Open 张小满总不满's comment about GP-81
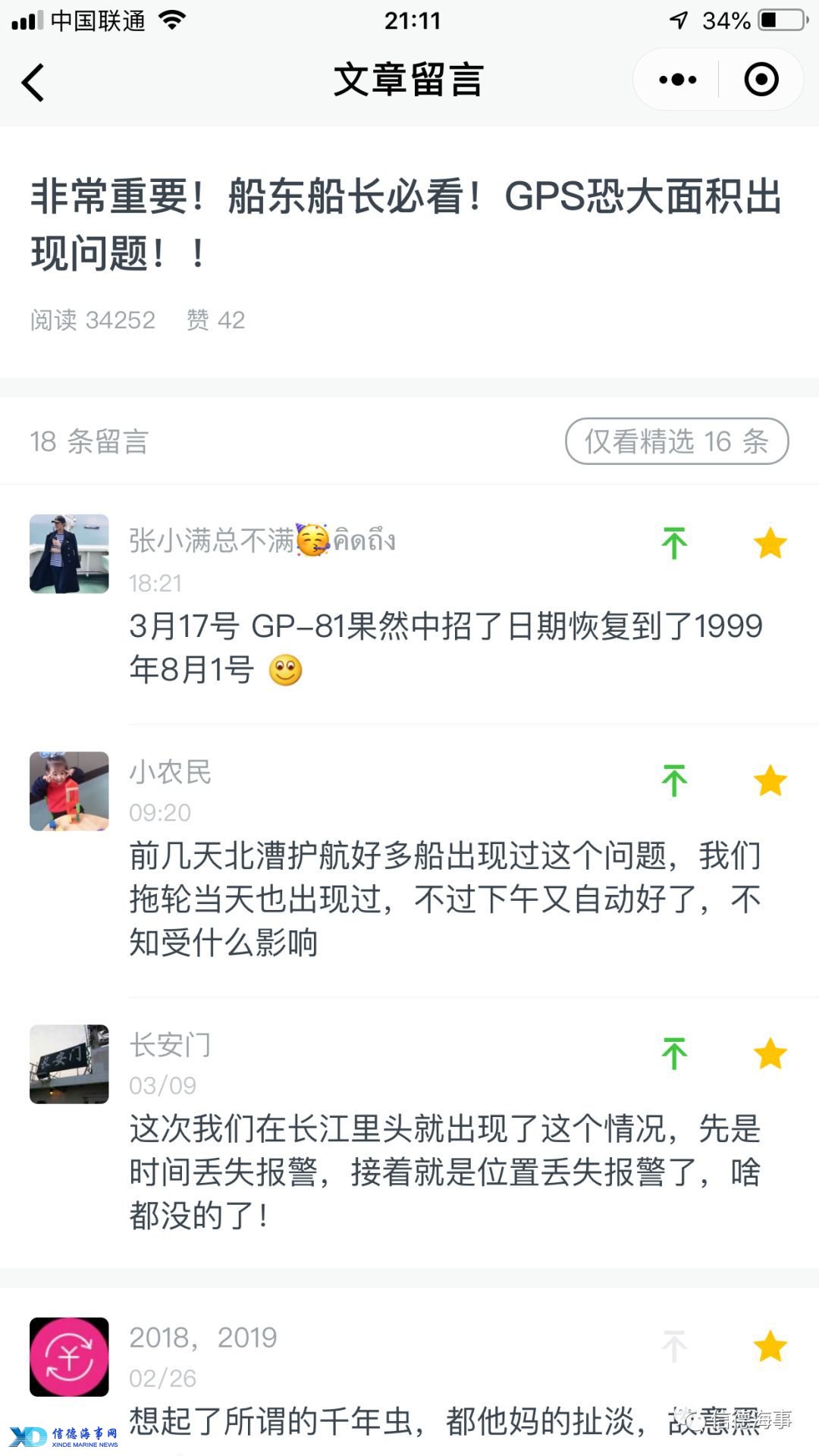This screenshot has height=1456, width=819. (x=446, y=648)
